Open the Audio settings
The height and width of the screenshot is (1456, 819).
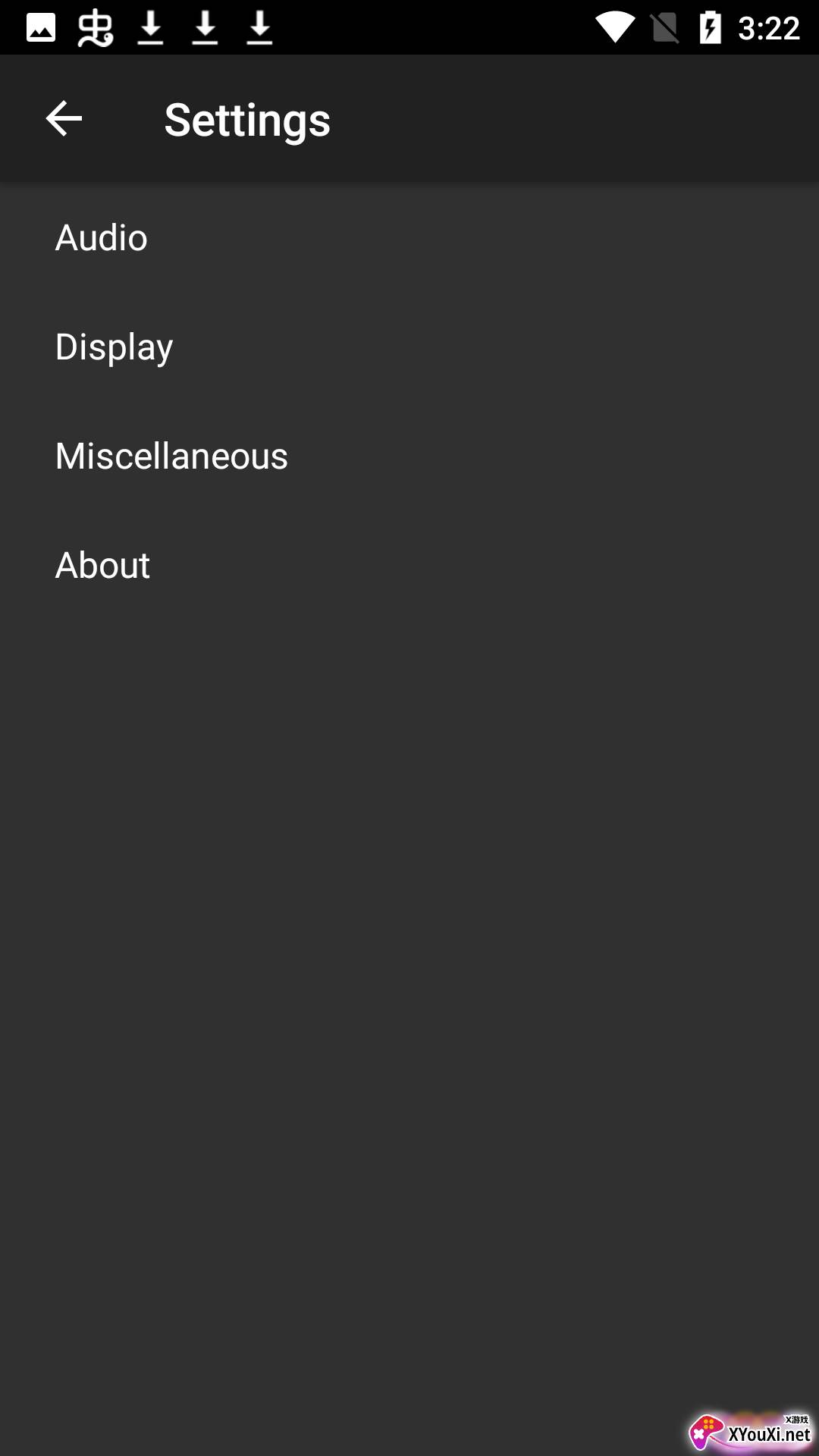click(x=409, y=237)
